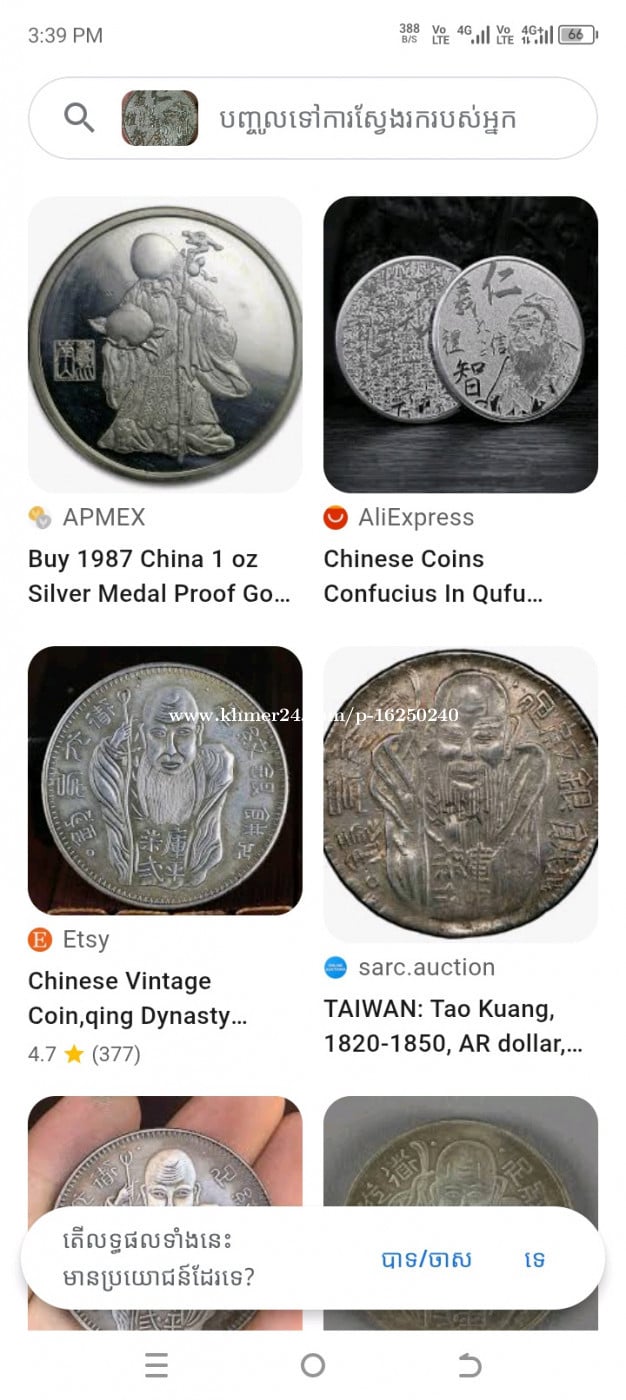Open the coin image thumbnail in search bar
Screen dimensions: 626x1400
coord(160,118)
